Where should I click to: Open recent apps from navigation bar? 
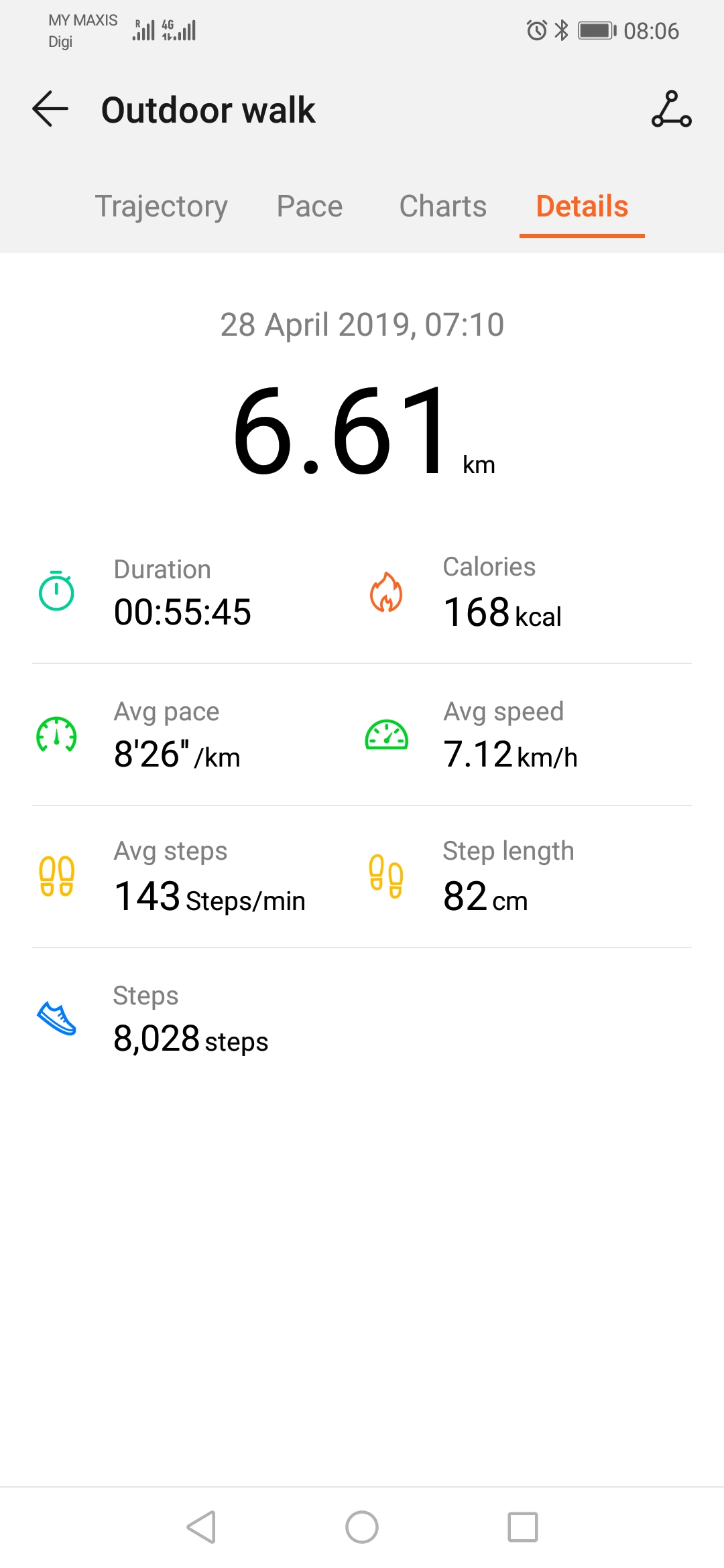pyautogui.click(x=523, y=1527)
